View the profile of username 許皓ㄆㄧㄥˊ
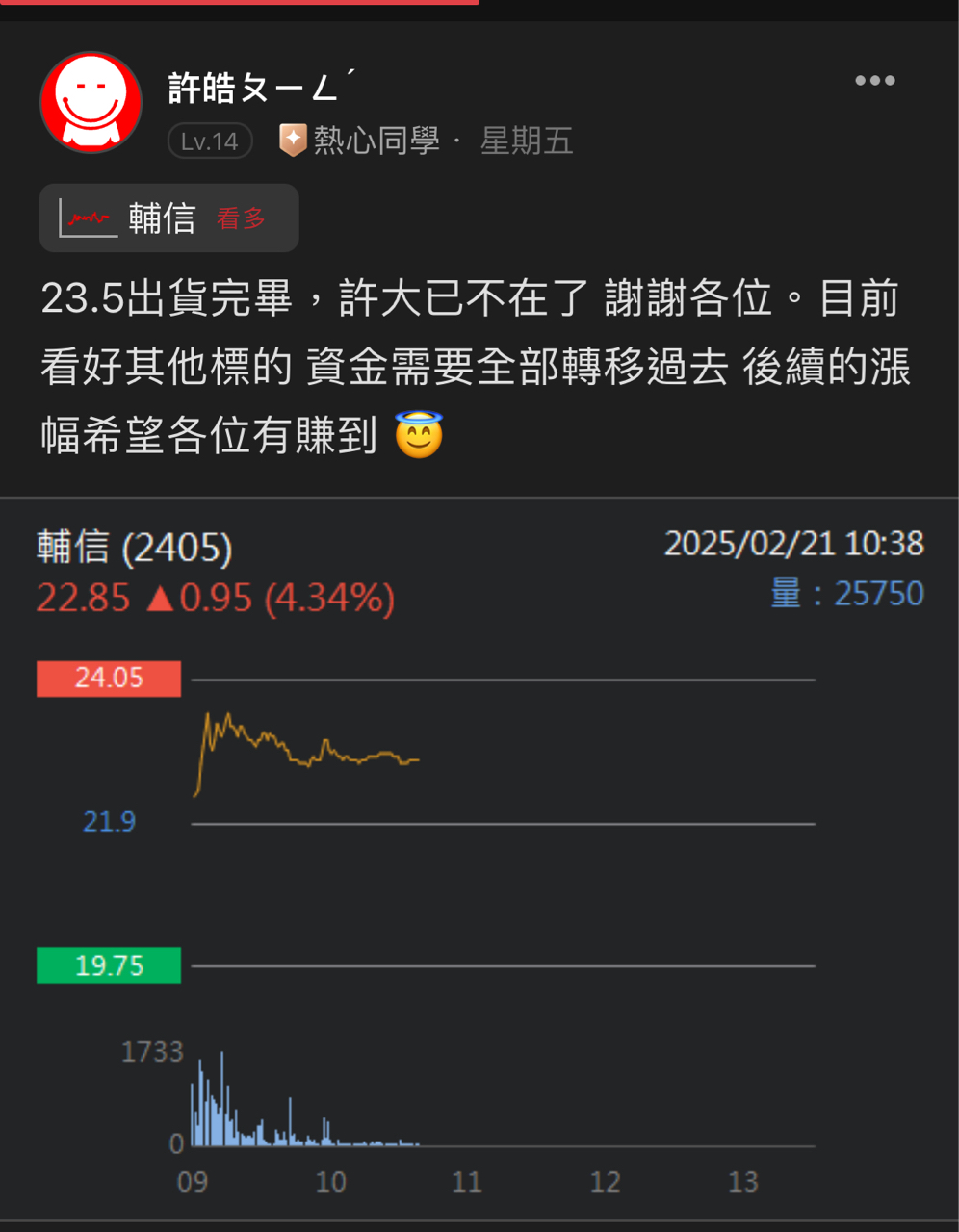The height and width of the screenshot is (1232, 959). [x=260, y=89]
